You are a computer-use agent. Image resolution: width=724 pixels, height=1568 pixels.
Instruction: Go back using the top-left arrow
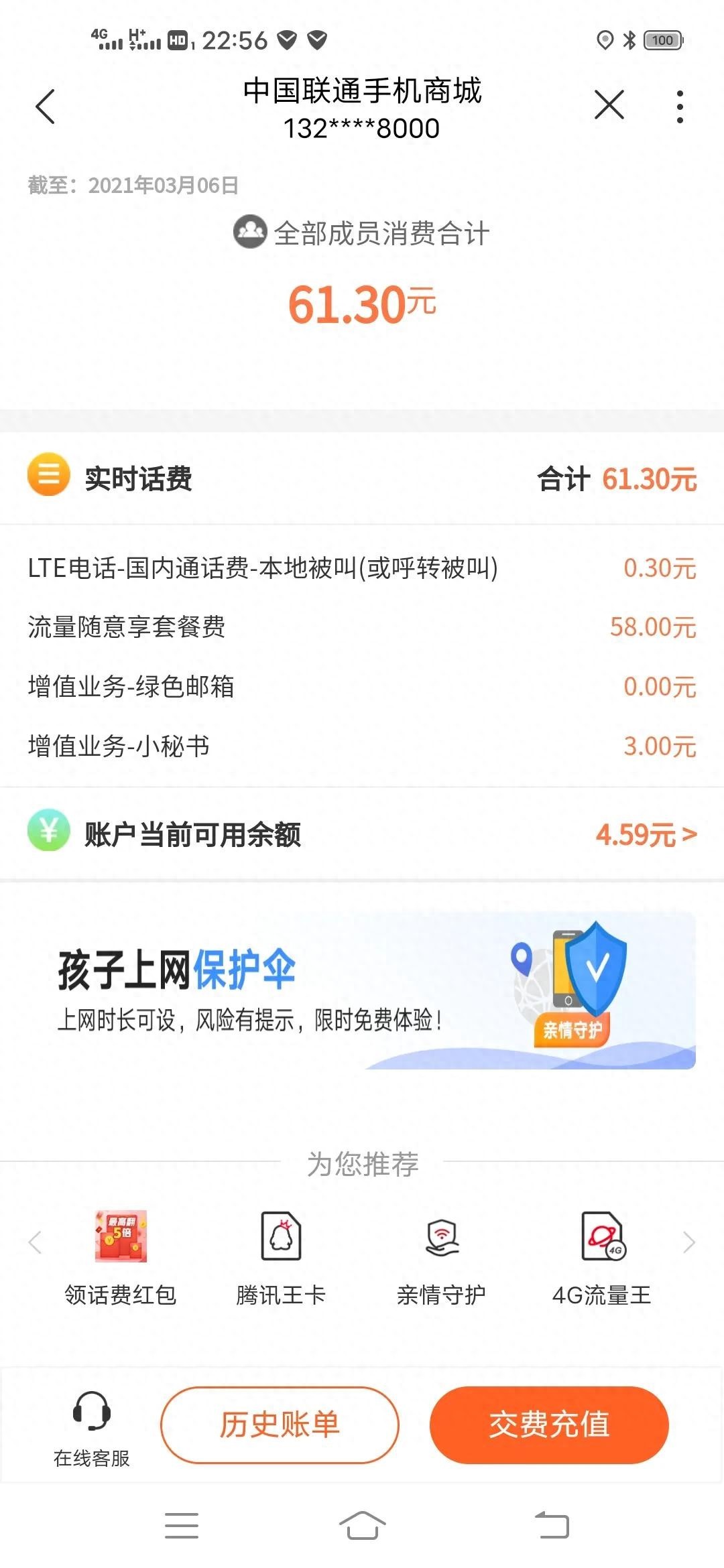pos(45,107)
